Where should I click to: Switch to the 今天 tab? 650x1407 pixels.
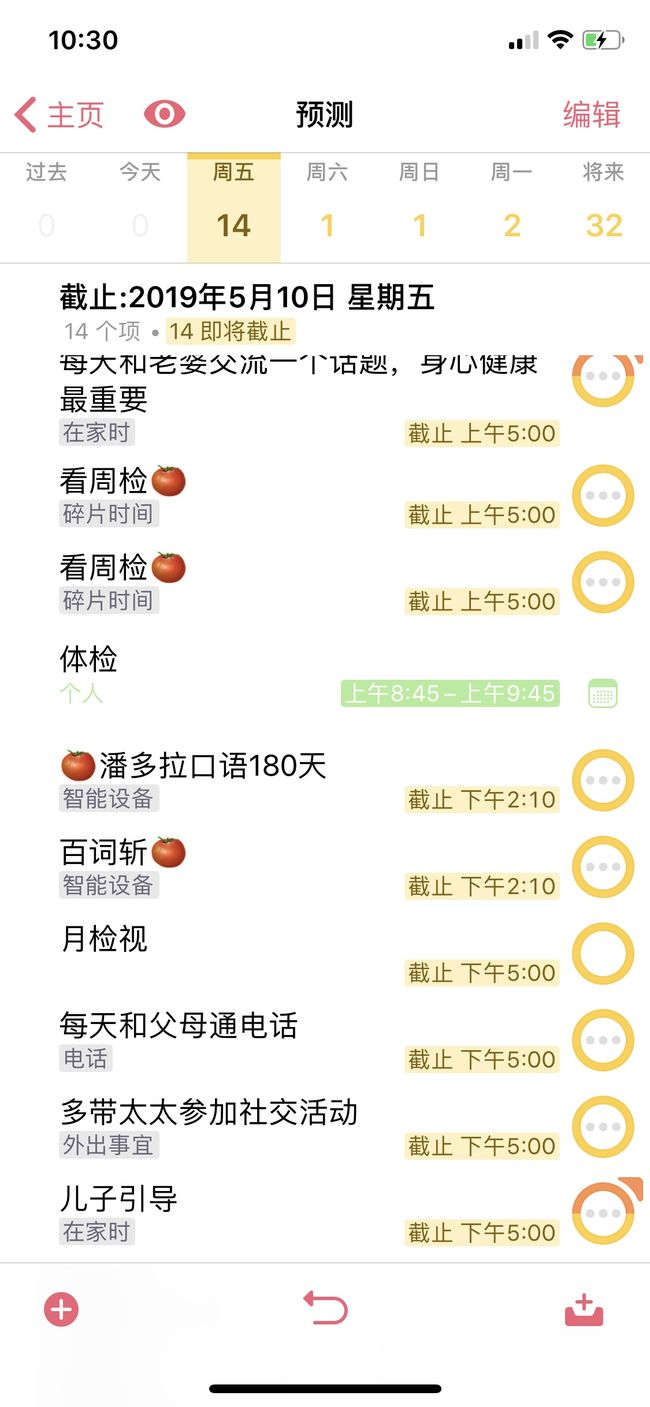140,207
